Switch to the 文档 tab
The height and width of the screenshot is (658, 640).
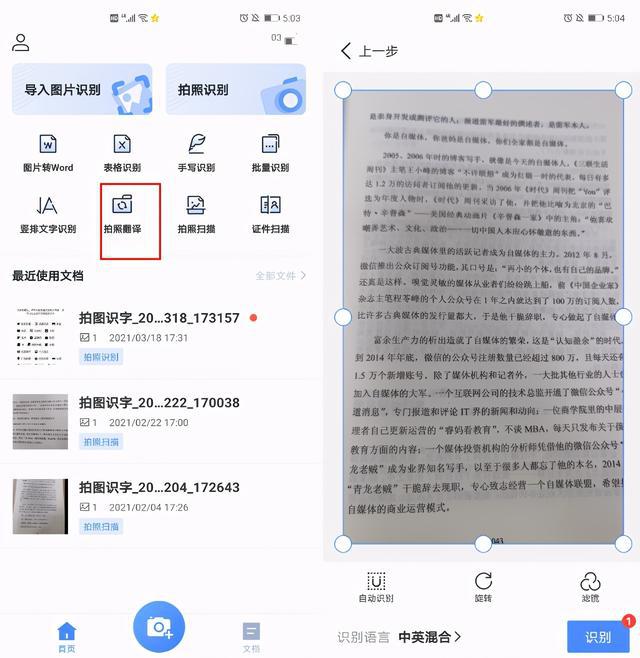(251, 635)
